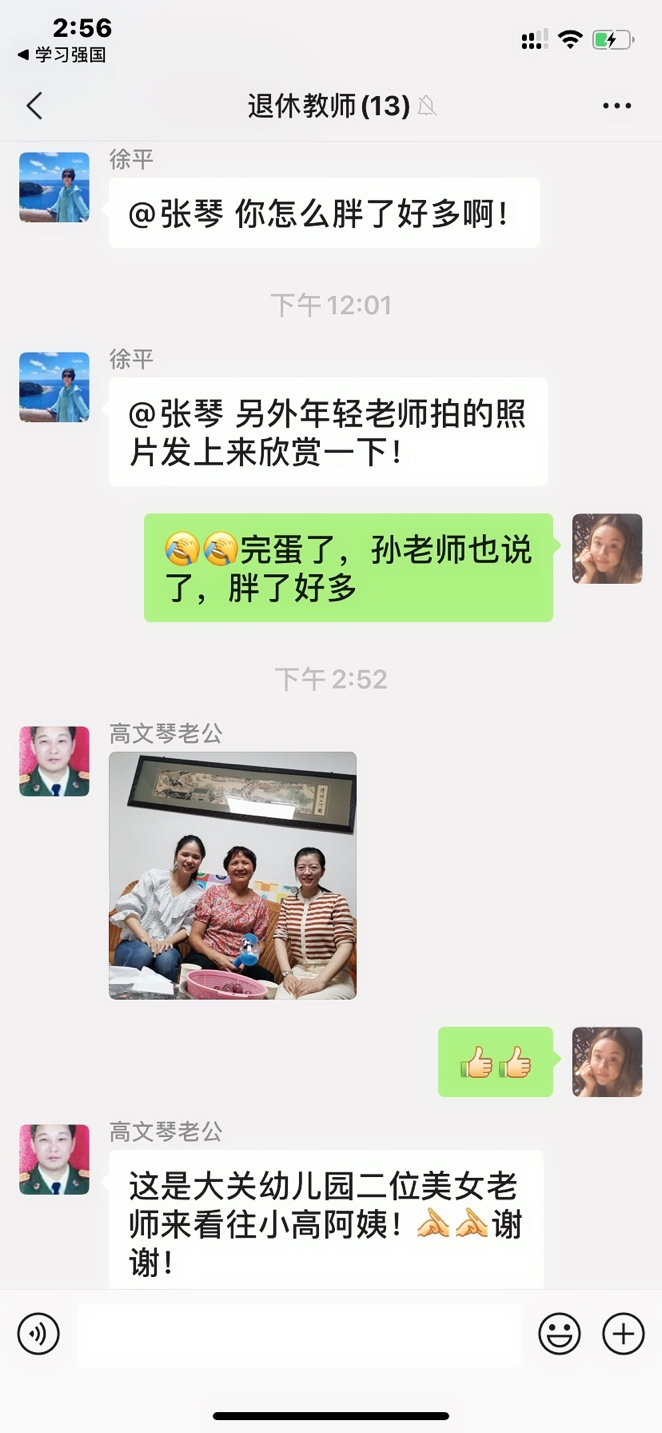Open the plus attachment menu
The height and width of the screenshot is (1433, 662).
(x=623, y=1334)
